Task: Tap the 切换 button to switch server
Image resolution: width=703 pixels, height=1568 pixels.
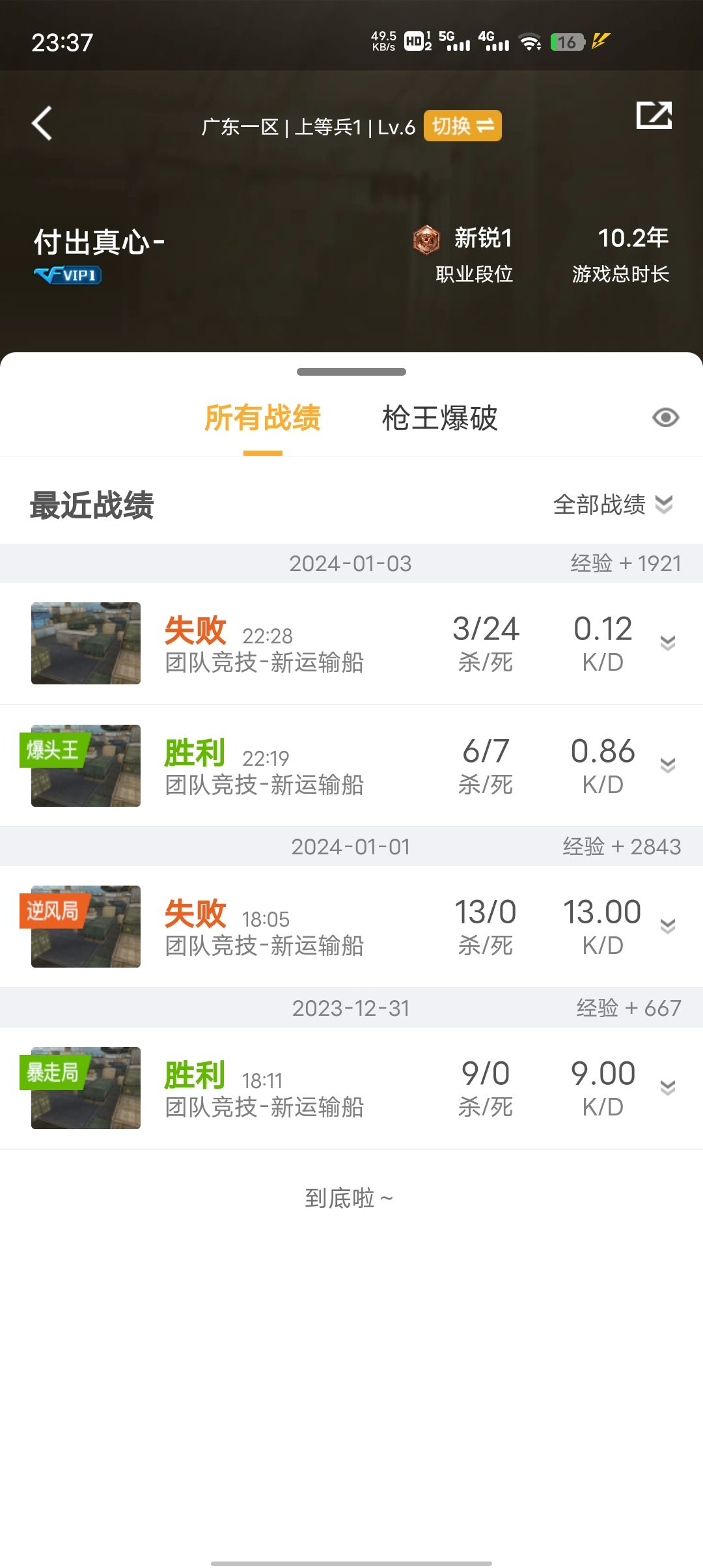Action: (x=463, y=126)
